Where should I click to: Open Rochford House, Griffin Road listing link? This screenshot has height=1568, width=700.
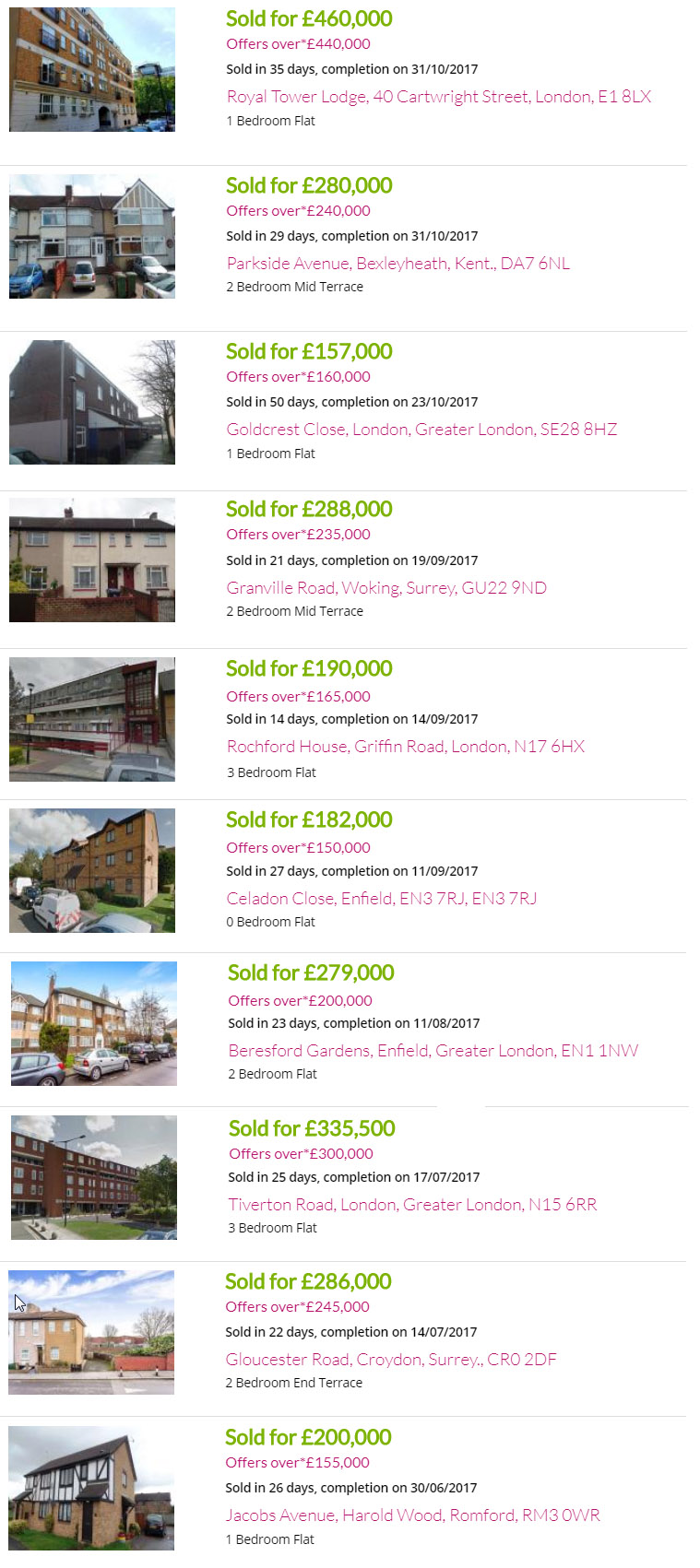pyautogui.click(x=406, y=747)
